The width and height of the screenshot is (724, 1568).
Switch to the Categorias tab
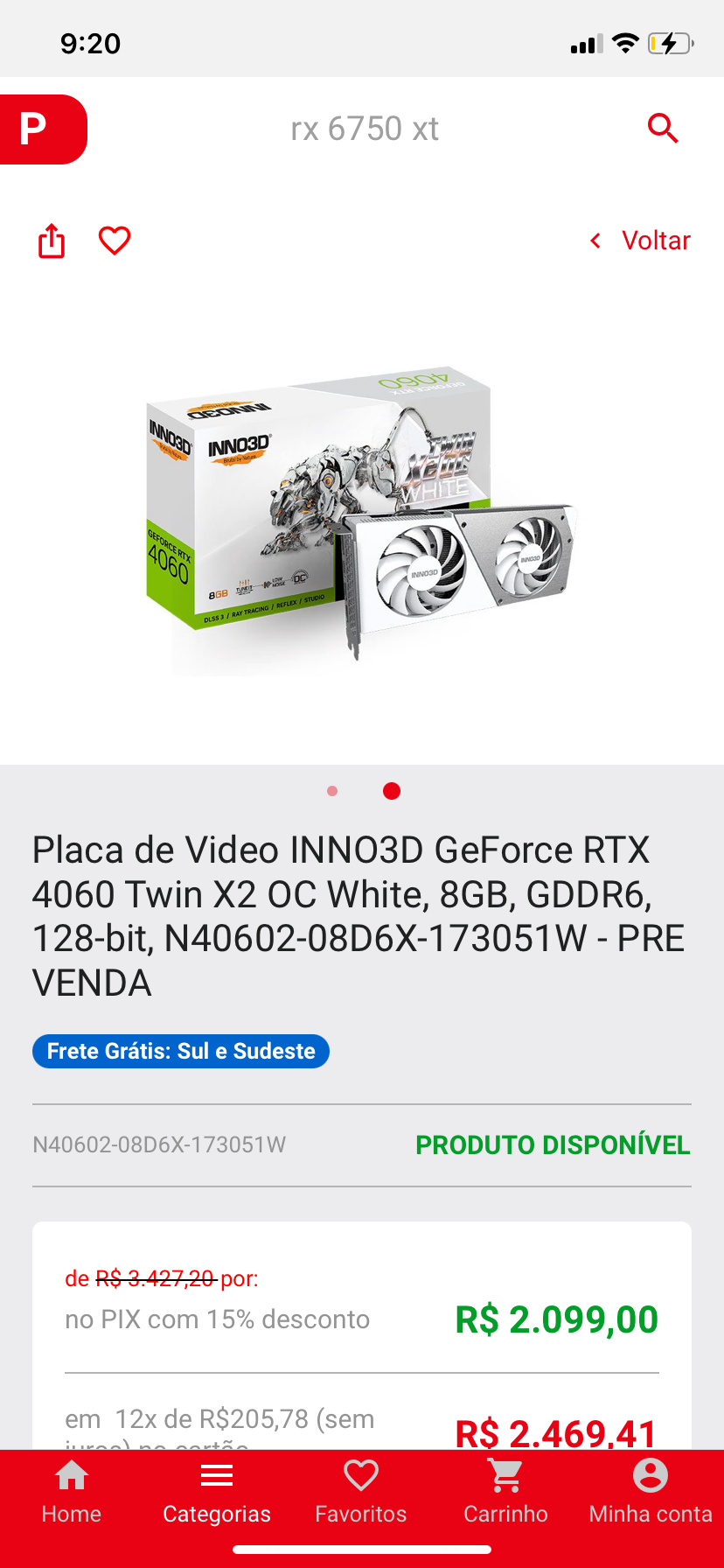(x=217, y=1492)
